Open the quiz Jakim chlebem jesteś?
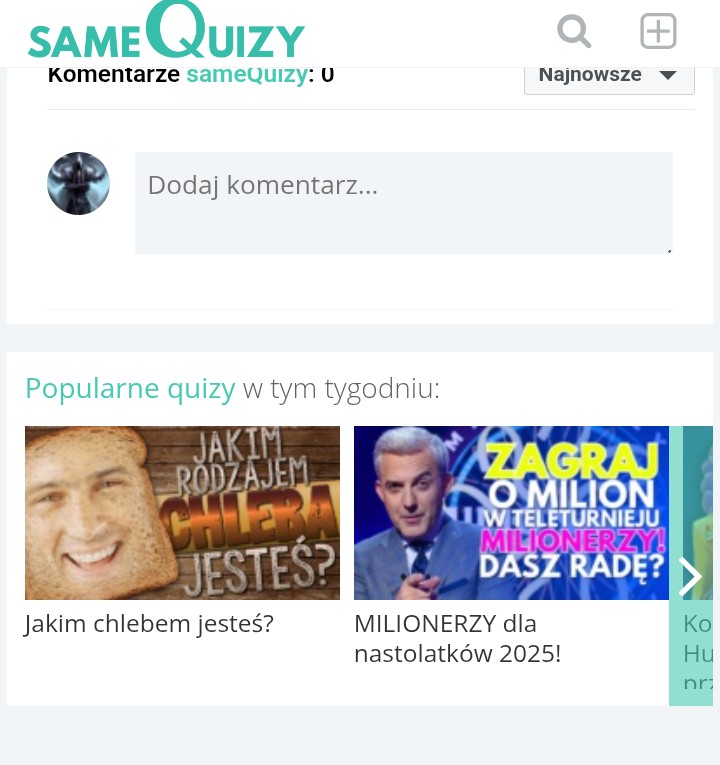Screen dimensions: 720x765 point(182,513)
